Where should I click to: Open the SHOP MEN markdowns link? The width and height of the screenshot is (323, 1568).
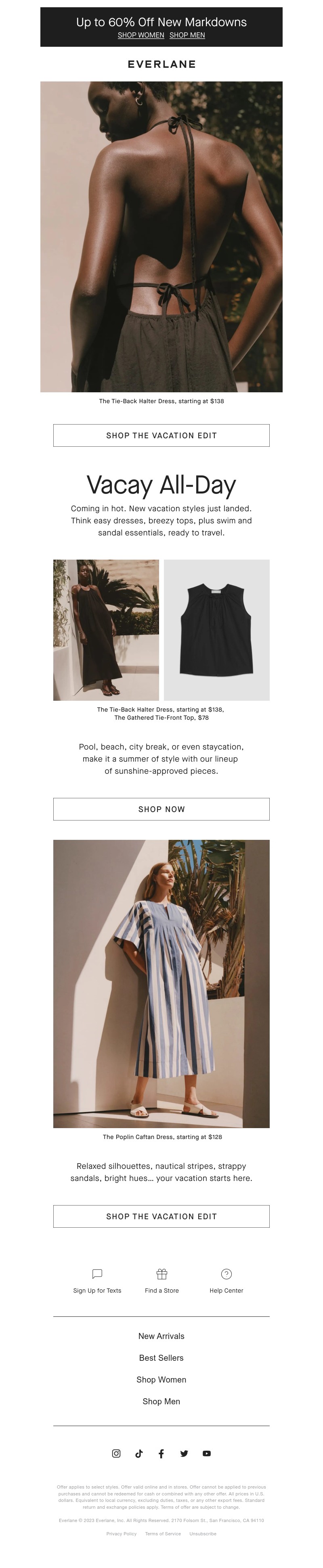pos(187,35)
